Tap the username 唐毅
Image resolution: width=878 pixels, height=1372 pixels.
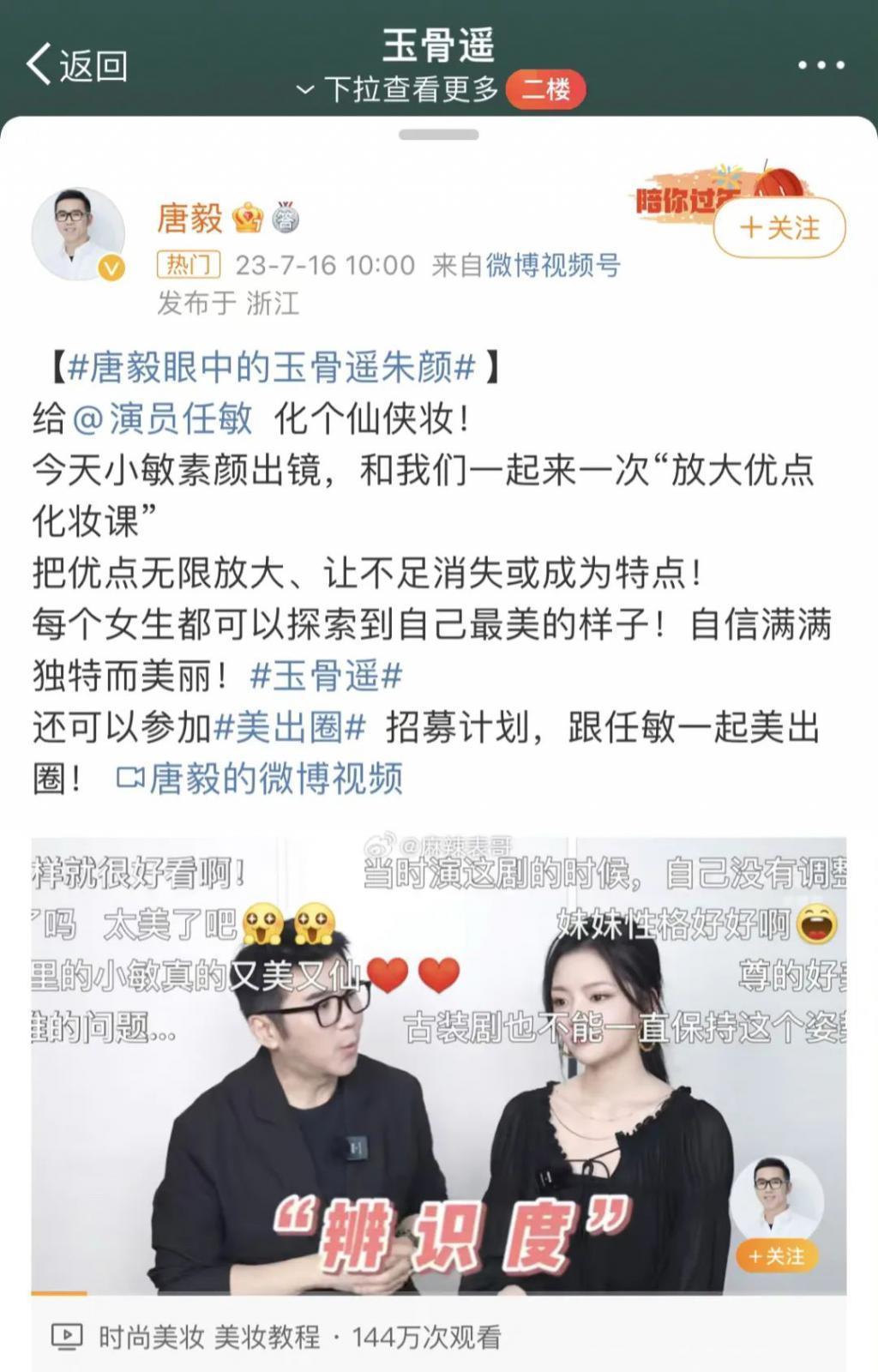click(189, 218)
